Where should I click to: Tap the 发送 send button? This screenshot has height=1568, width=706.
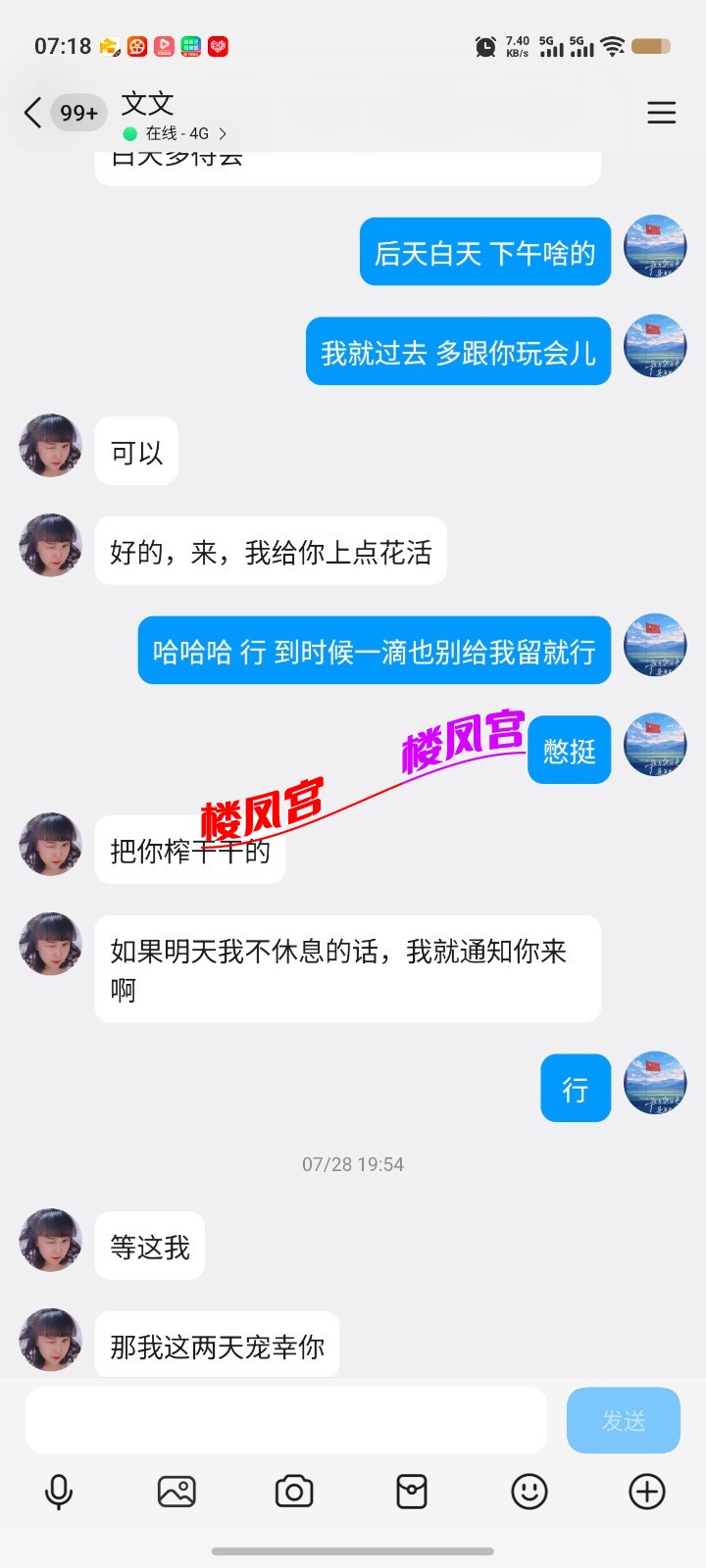[623, 1420]
